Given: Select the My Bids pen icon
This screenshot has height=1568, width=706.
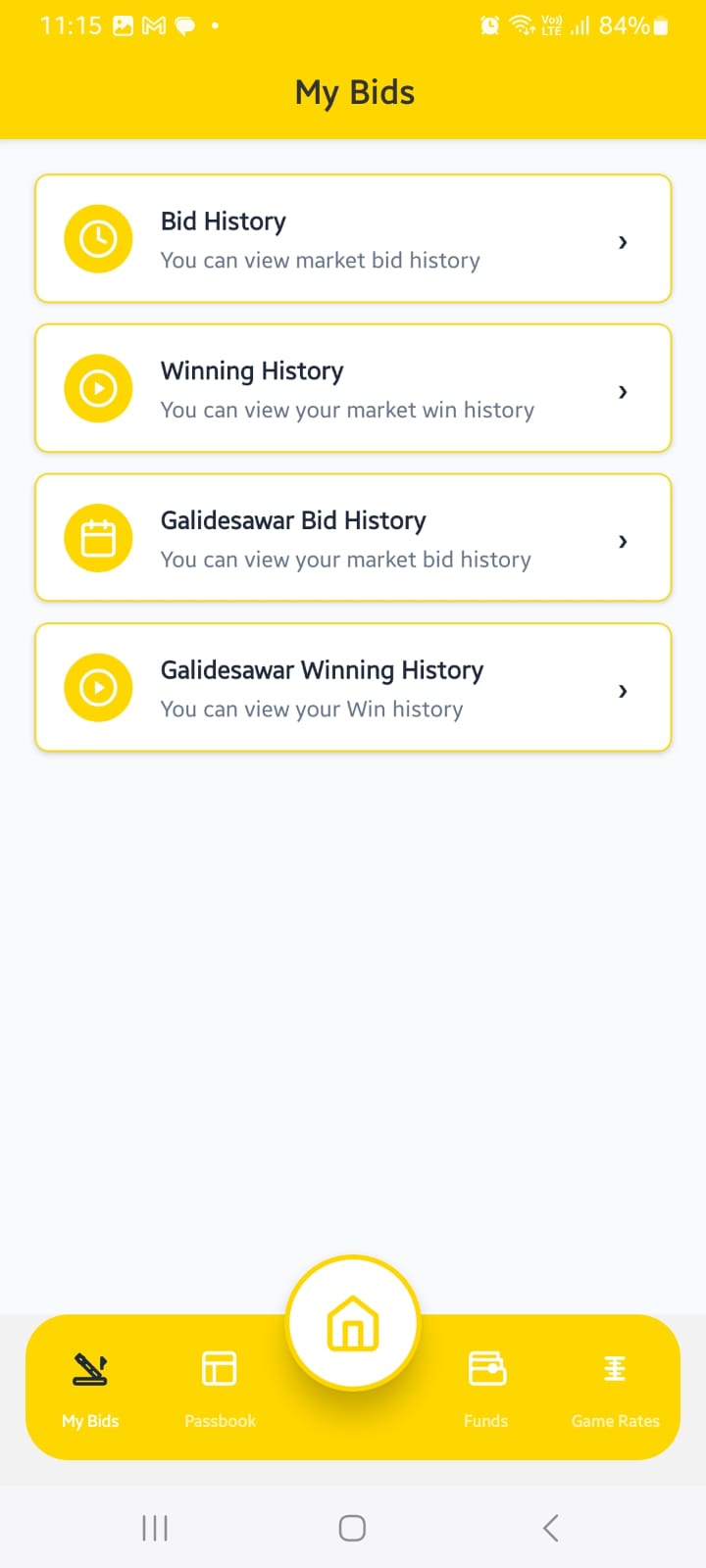Looking at the screenshot, I should [x=89, y=1367].
